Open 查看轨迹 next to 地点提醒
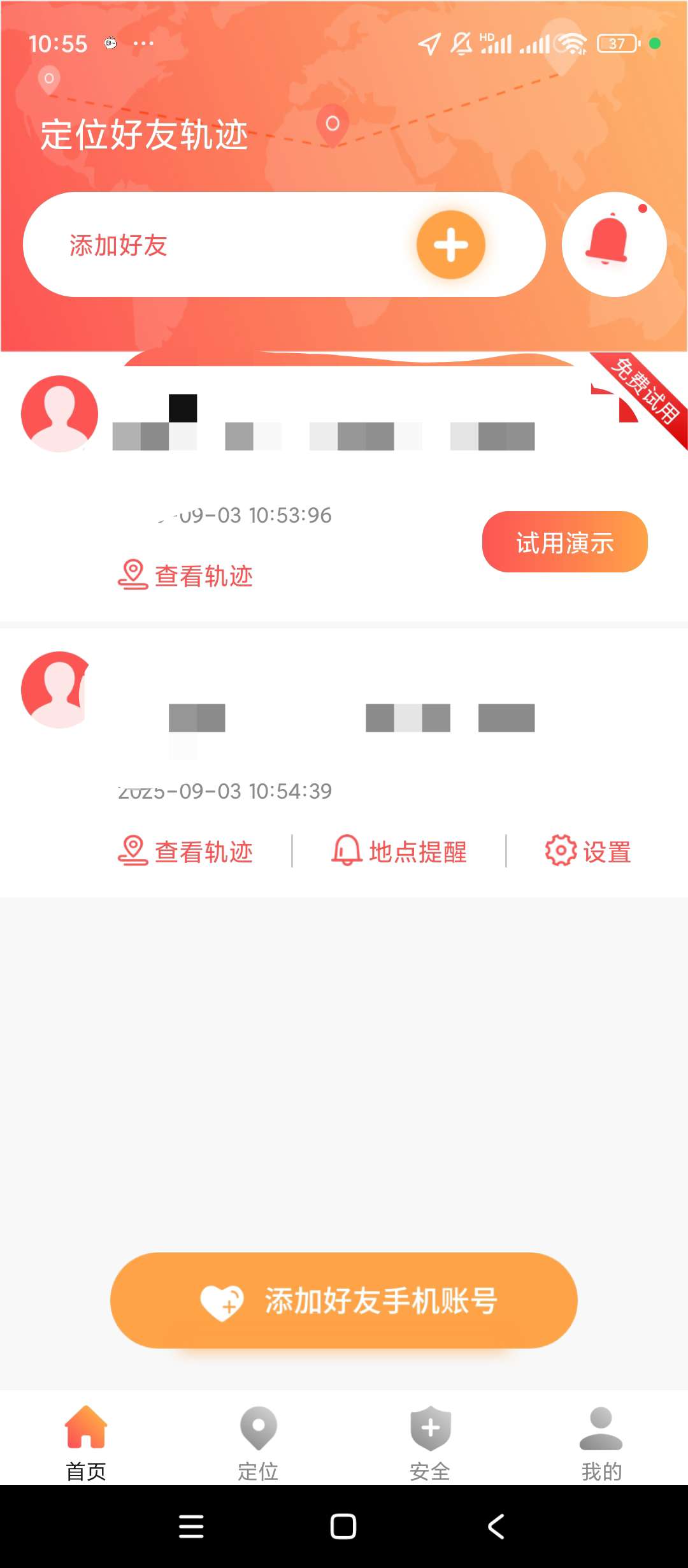The image size is (688, 1568). [x=185, y=852]
